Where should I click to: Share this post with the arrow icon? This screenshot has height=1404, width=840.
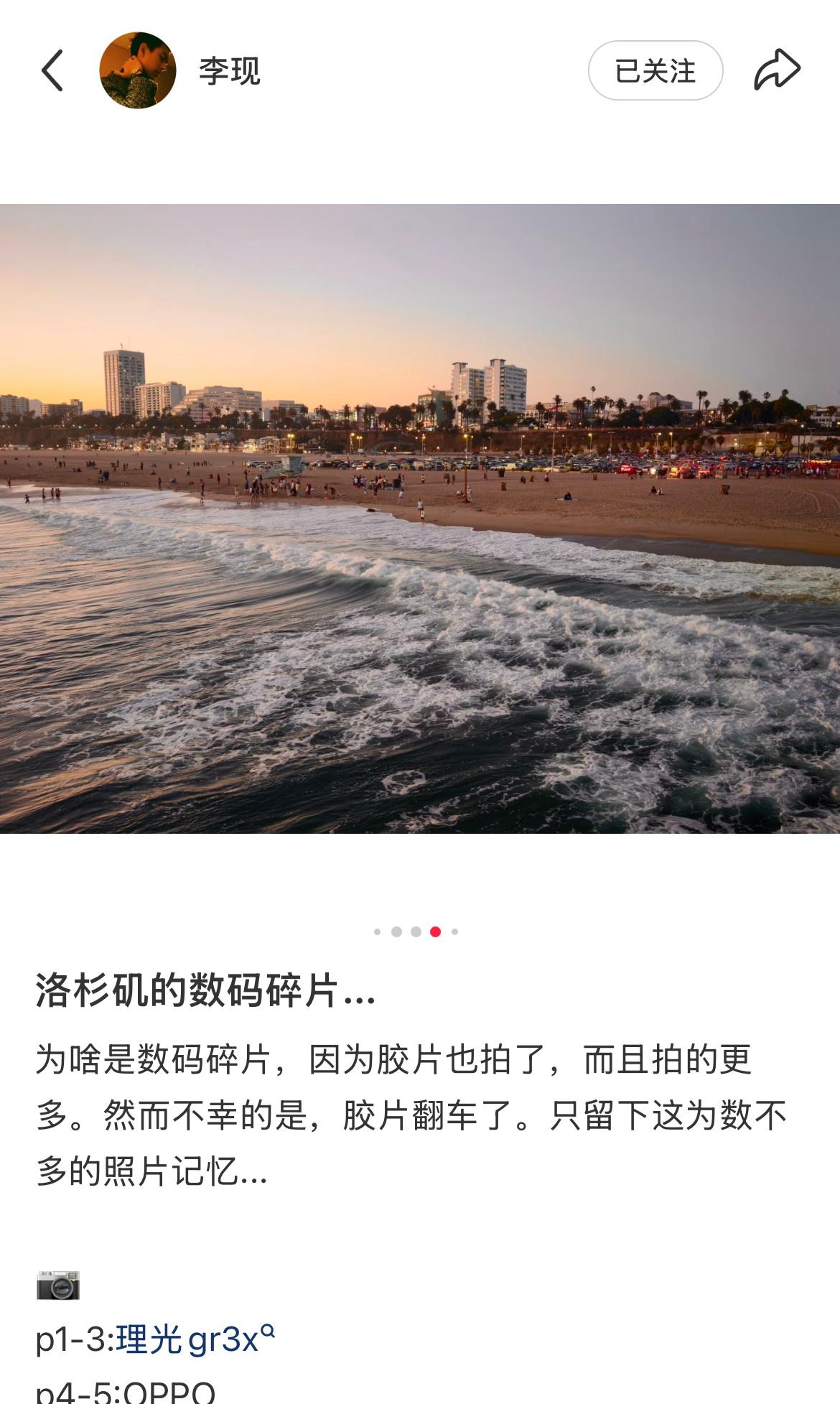pos(777,70)
